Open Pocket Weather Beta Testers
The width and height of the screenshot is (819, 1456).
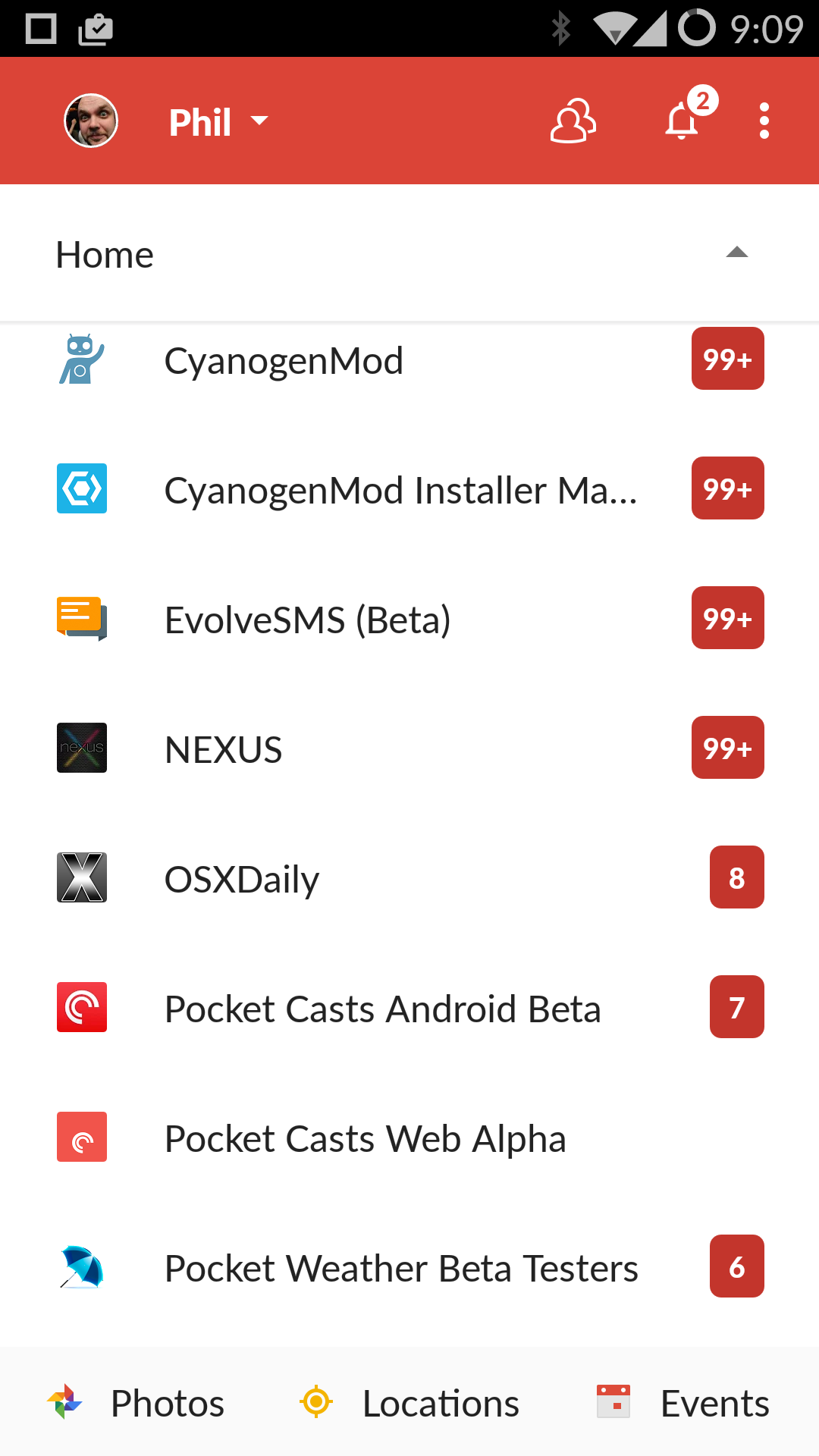[x=409, y=1267]
